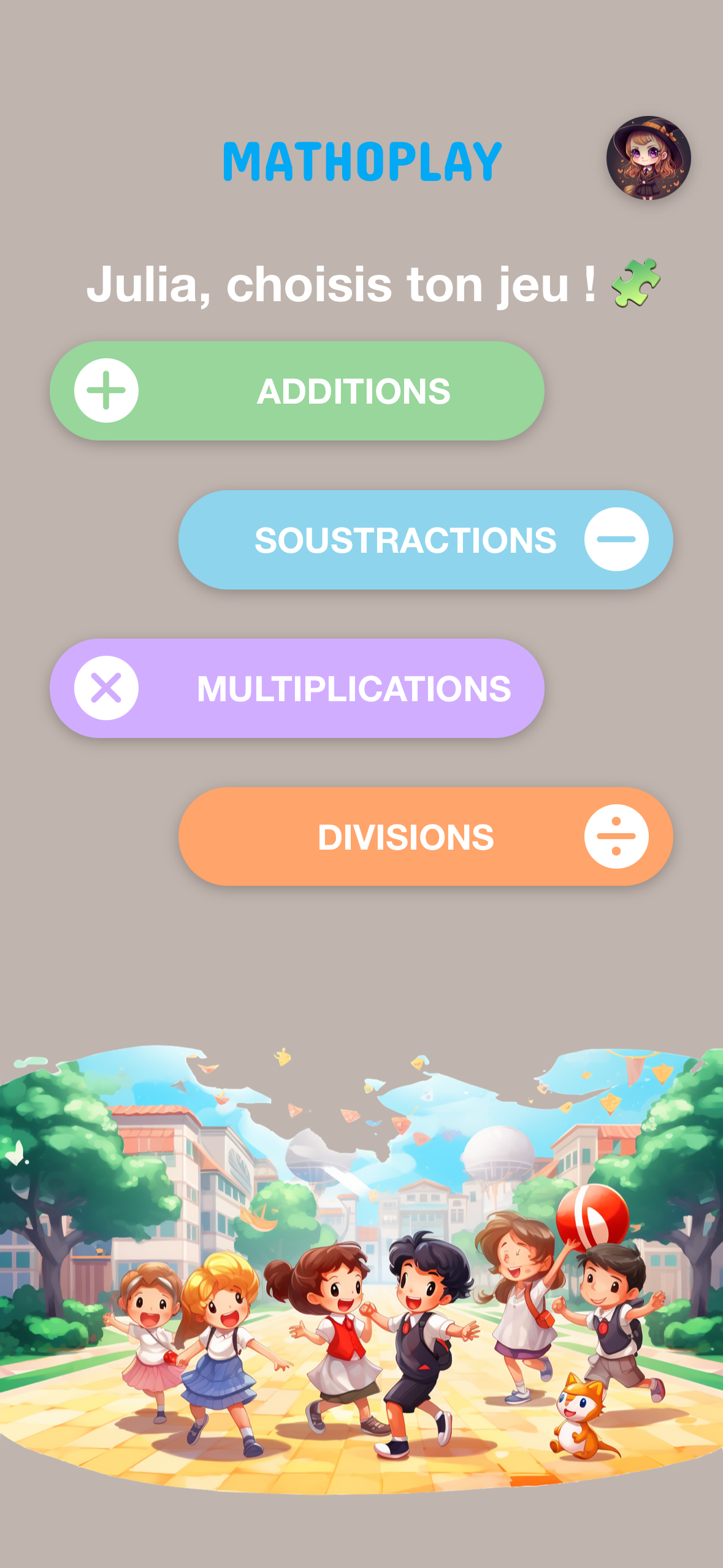Select the Soustractions game
This screenshot has height=1568, width=723.
(x=426, y=540)
